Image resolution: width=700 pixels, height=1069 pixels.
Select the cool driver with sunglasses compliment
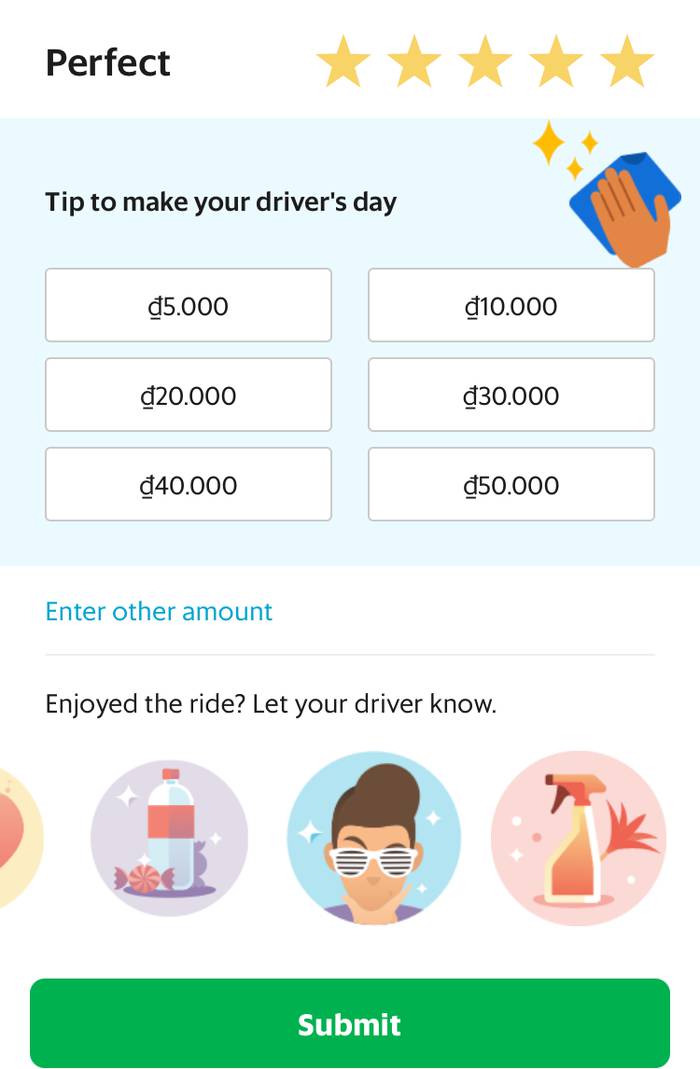[x=373, y=837]
